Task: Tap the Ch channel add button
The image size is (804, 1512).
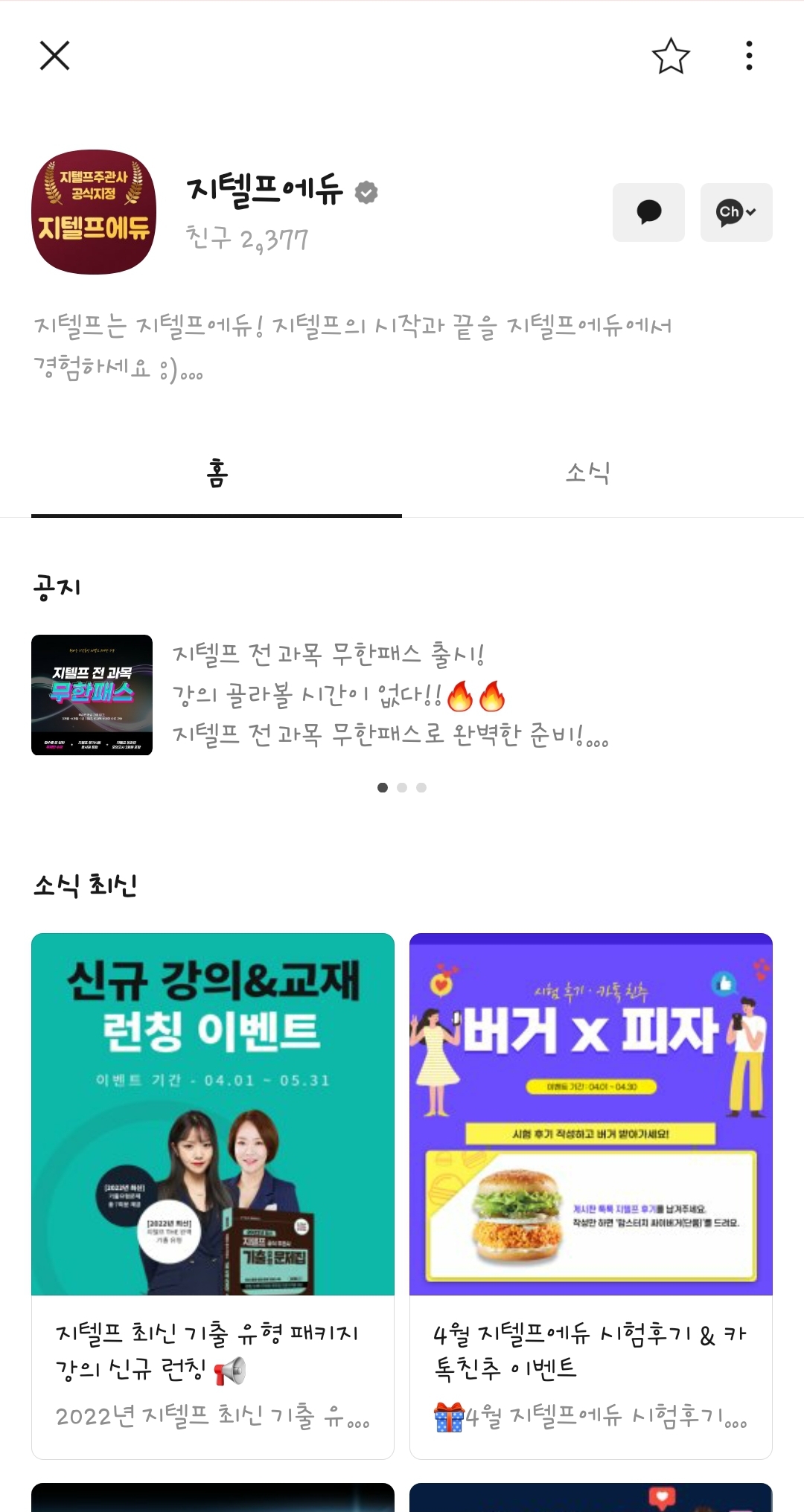Action: click(x=736, y=213)
